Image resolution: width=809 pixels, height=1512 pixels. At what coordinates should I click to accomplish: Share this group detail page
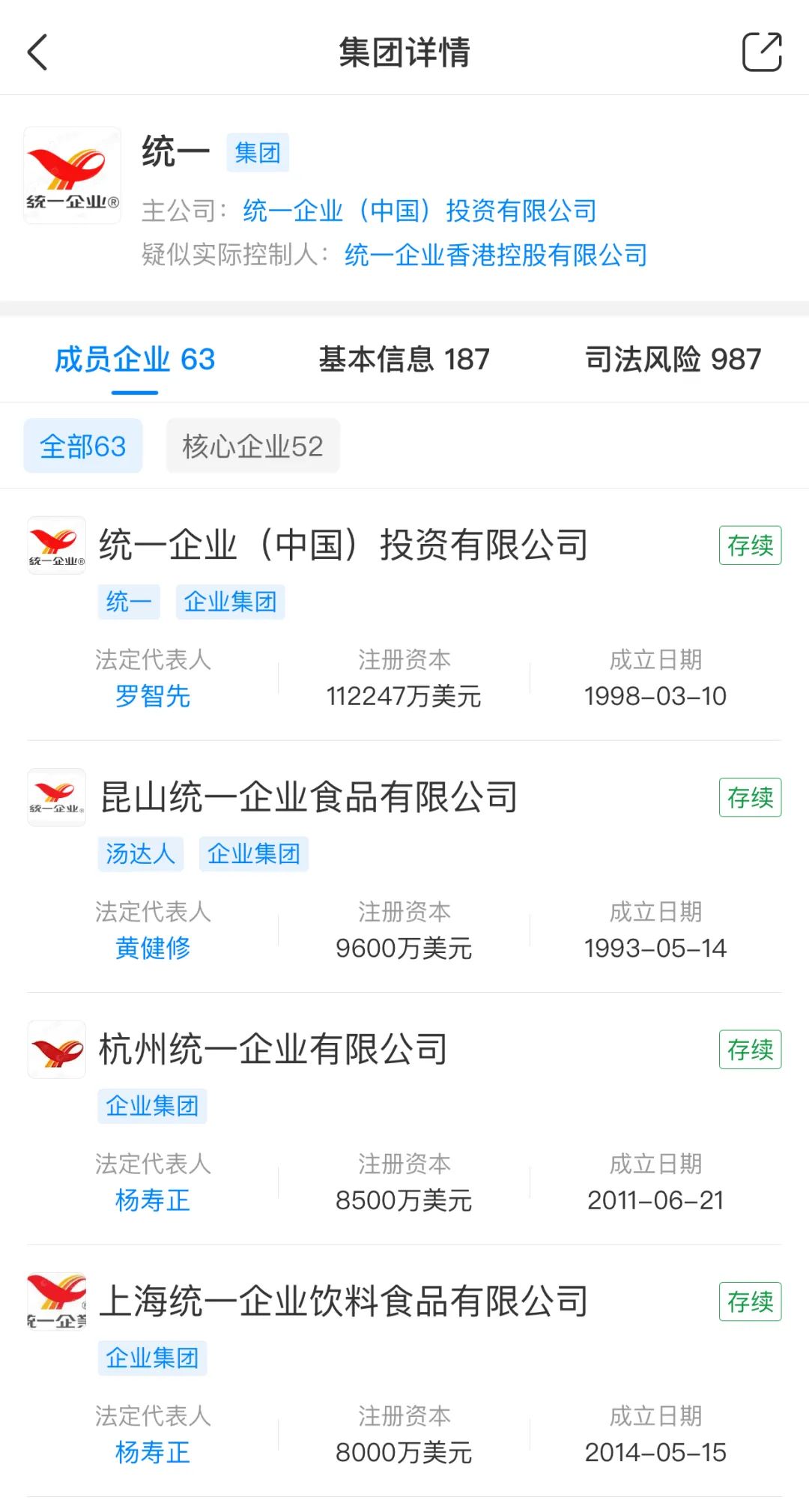(761, 52)
